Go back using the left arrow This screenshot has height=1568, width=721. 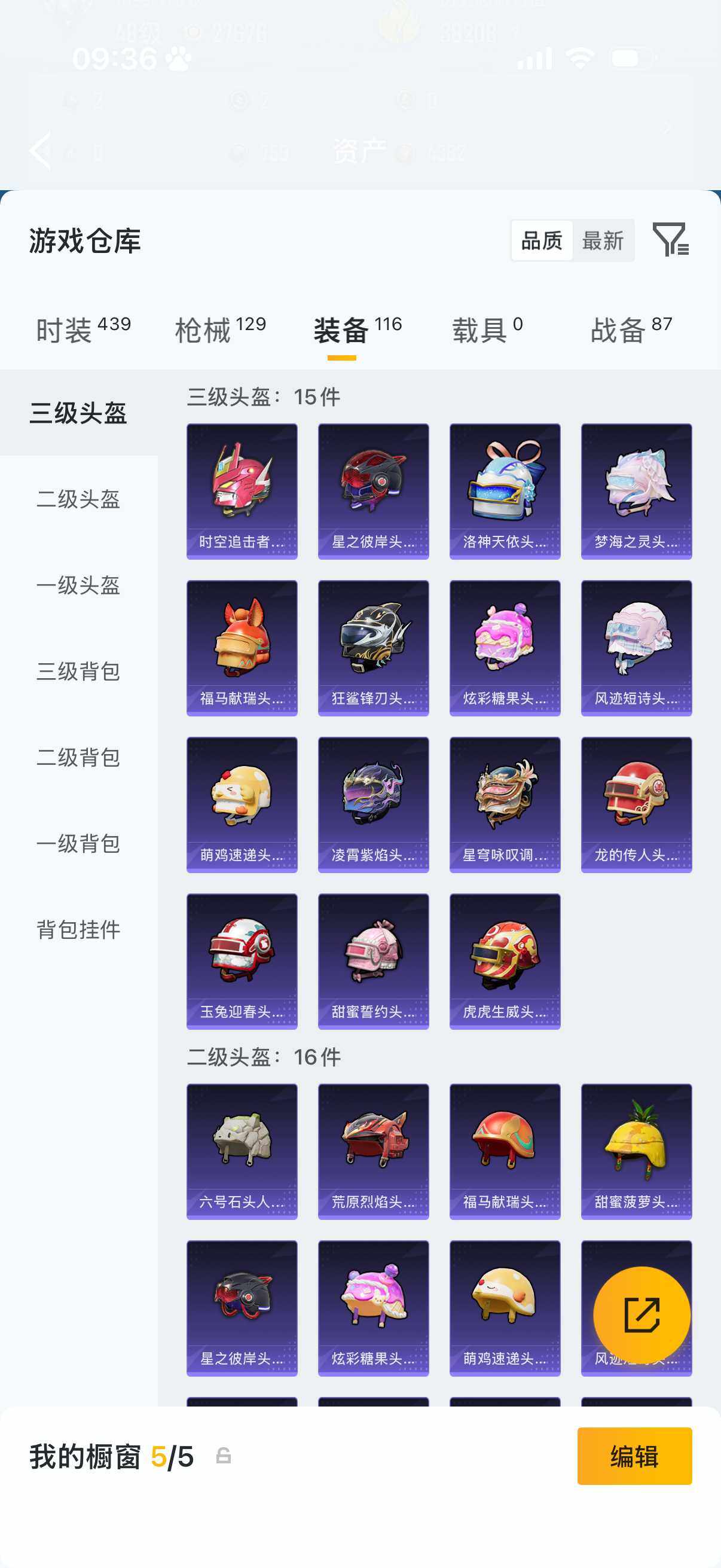point(39,150)
